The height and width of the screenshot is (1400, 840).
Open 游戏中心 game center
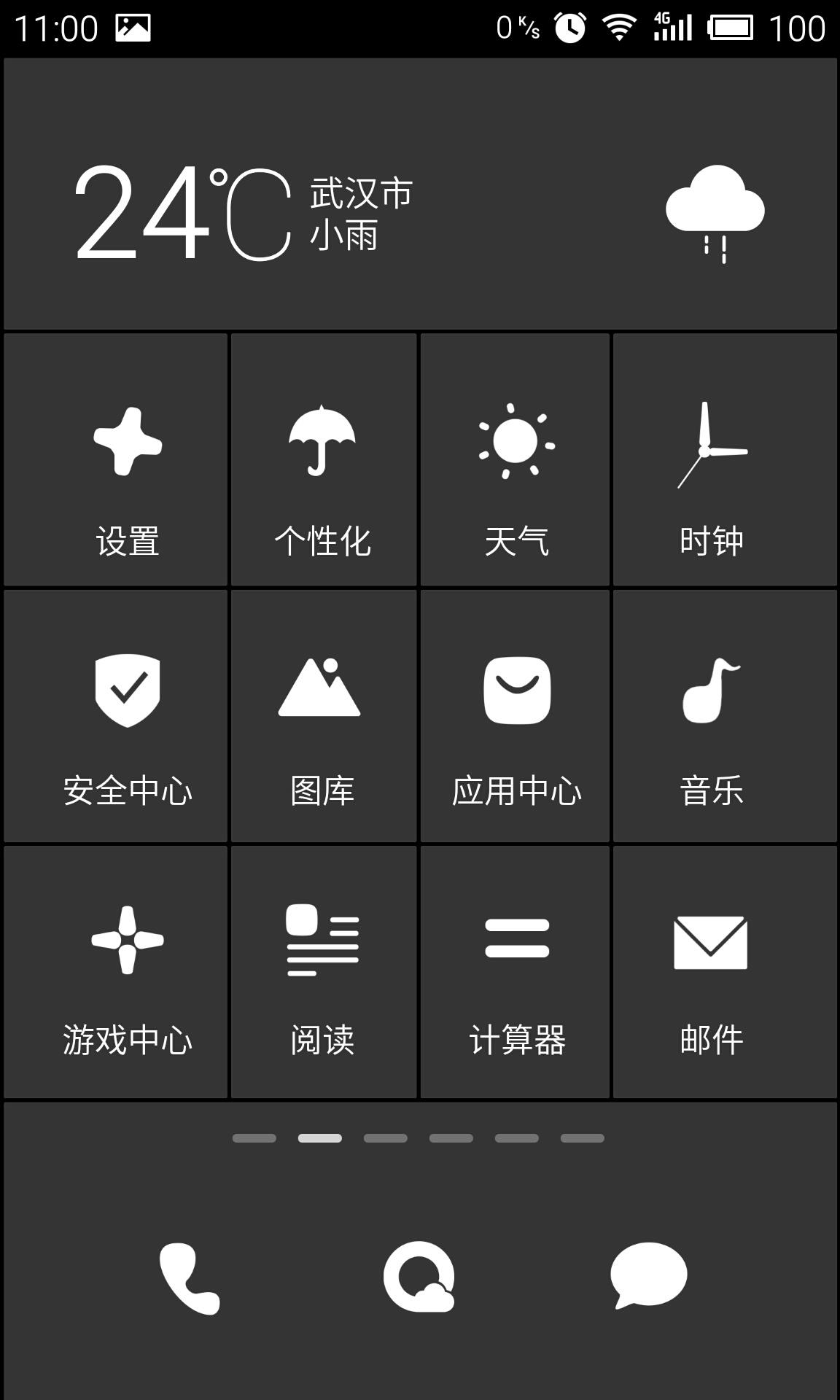click(x=128, y=971)
